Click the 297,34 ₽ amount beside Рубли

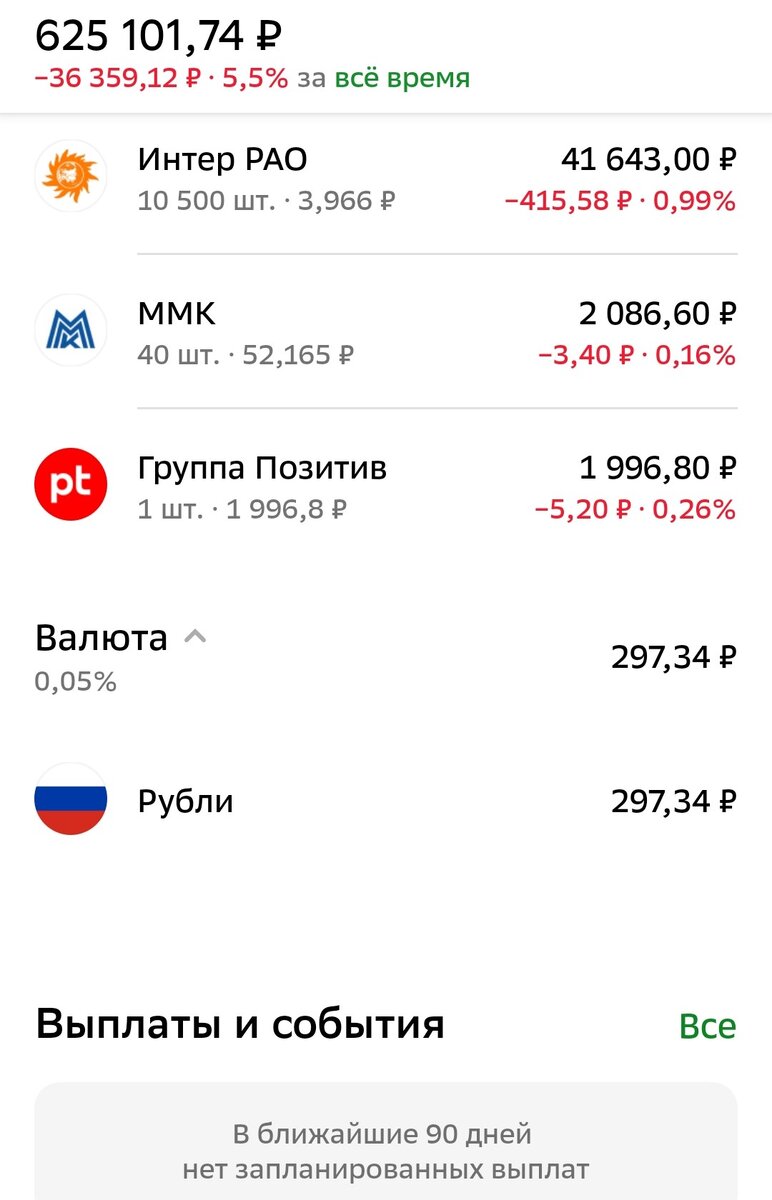pos(672,800)
